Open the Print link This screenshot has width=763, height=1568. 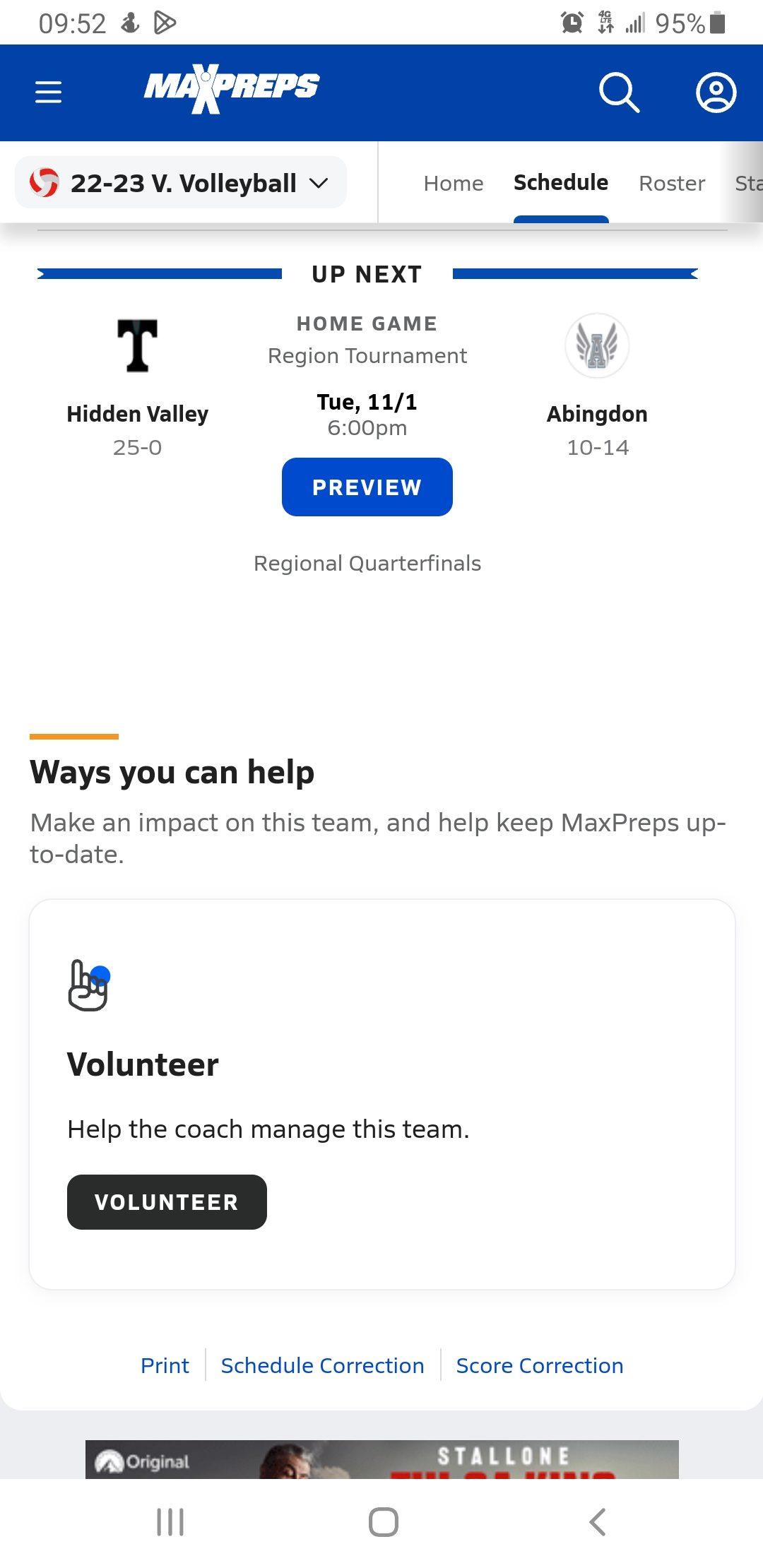(165, 1366)
